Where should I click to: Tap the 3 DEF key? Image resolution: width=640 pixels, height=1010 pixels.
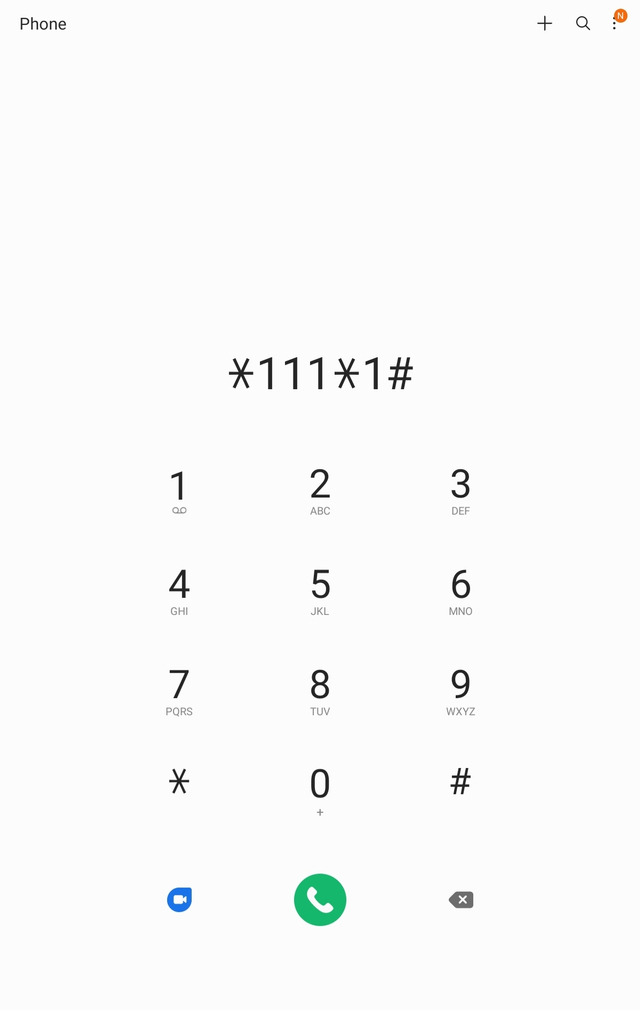[460, 492]
